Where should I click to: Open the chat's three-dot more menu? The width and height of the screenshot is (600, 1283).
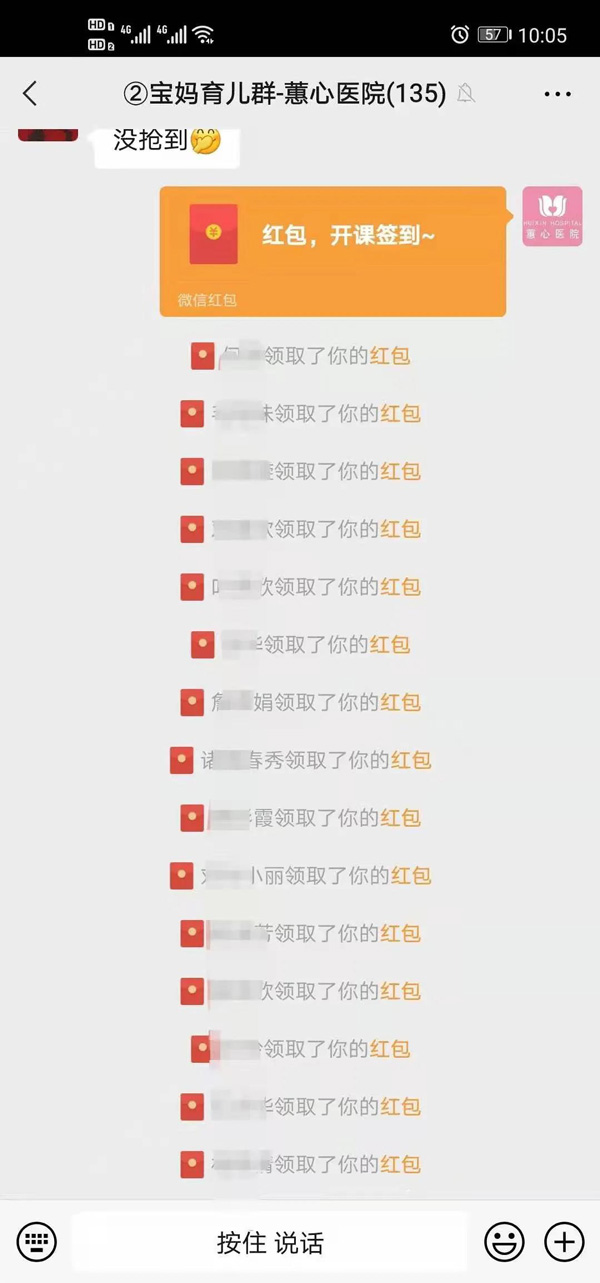point(557,94)
